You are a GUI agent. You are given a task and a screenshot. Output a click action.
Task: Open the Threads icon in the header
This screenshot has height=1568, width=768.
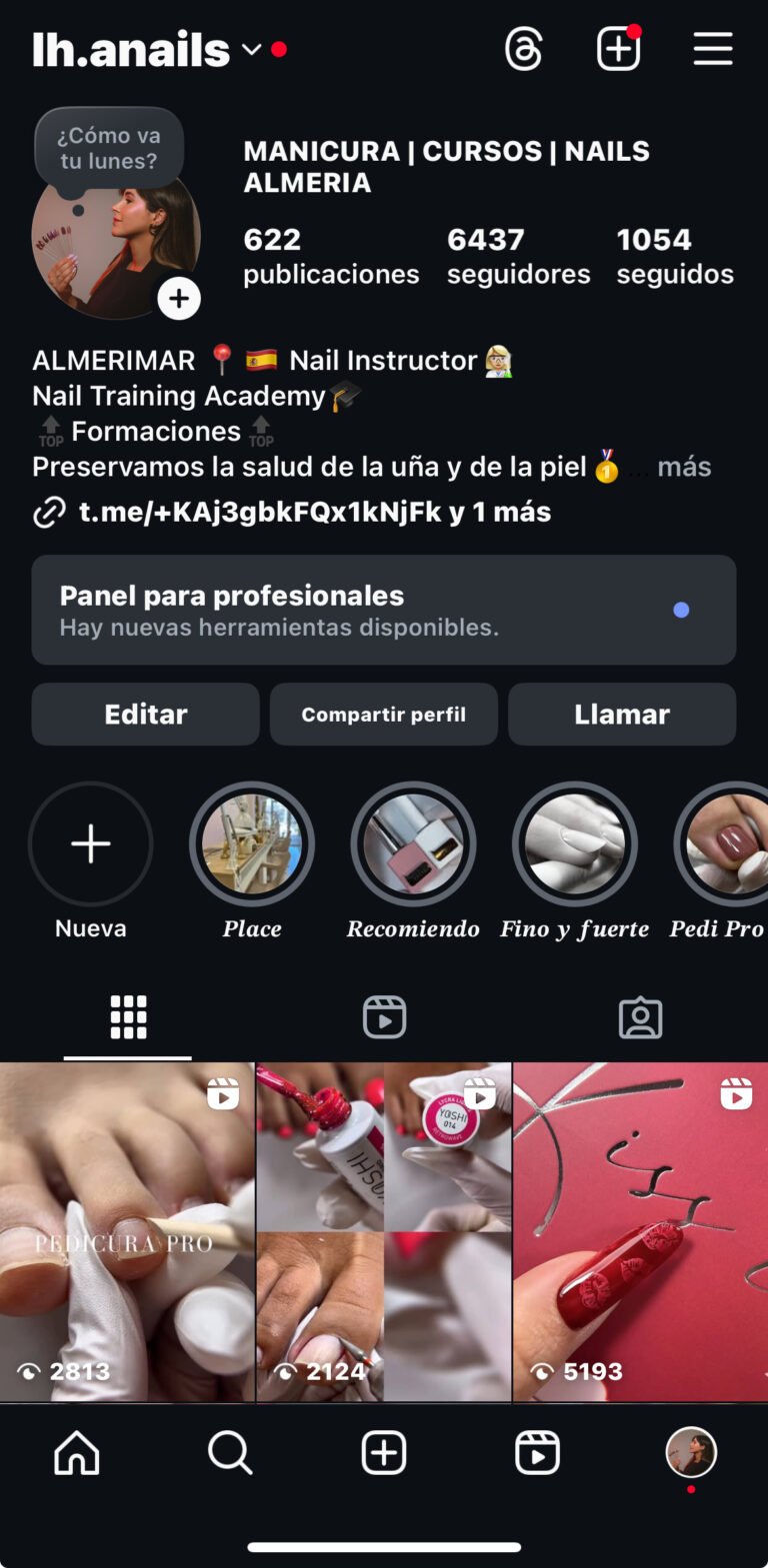(x=523, y=49)
